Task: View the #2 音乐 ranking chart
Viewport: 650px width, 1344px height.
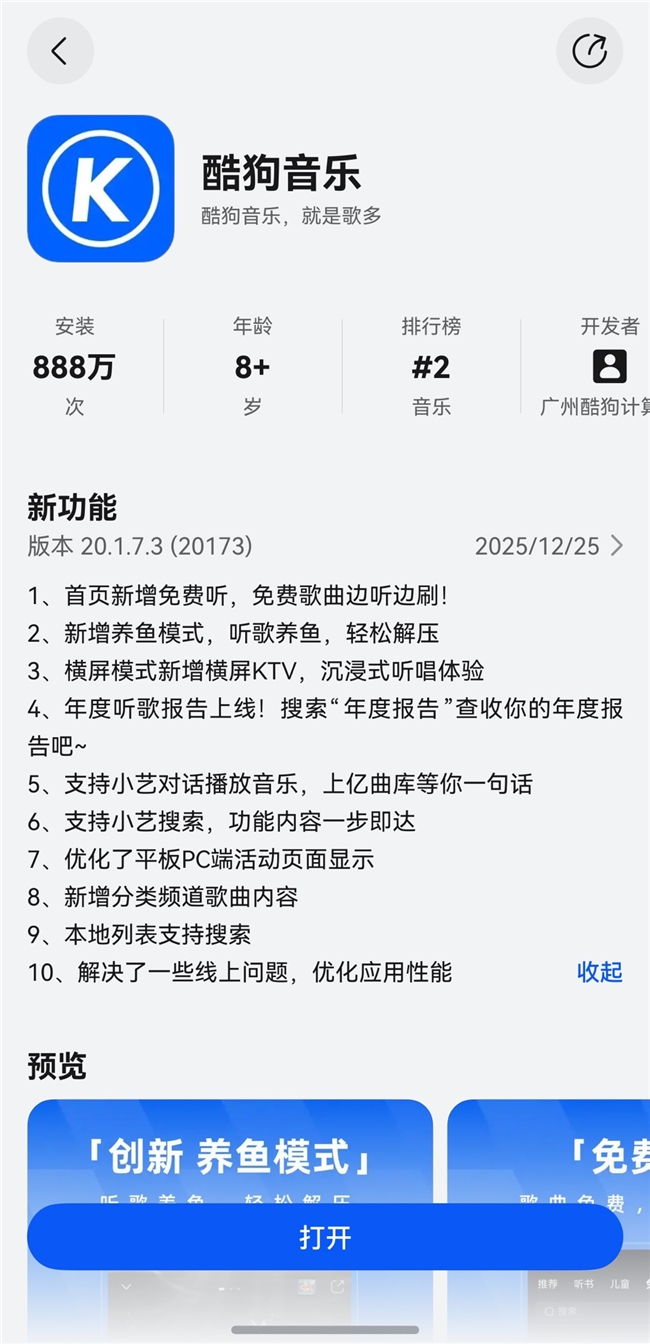Action: [x=431, y=368]
